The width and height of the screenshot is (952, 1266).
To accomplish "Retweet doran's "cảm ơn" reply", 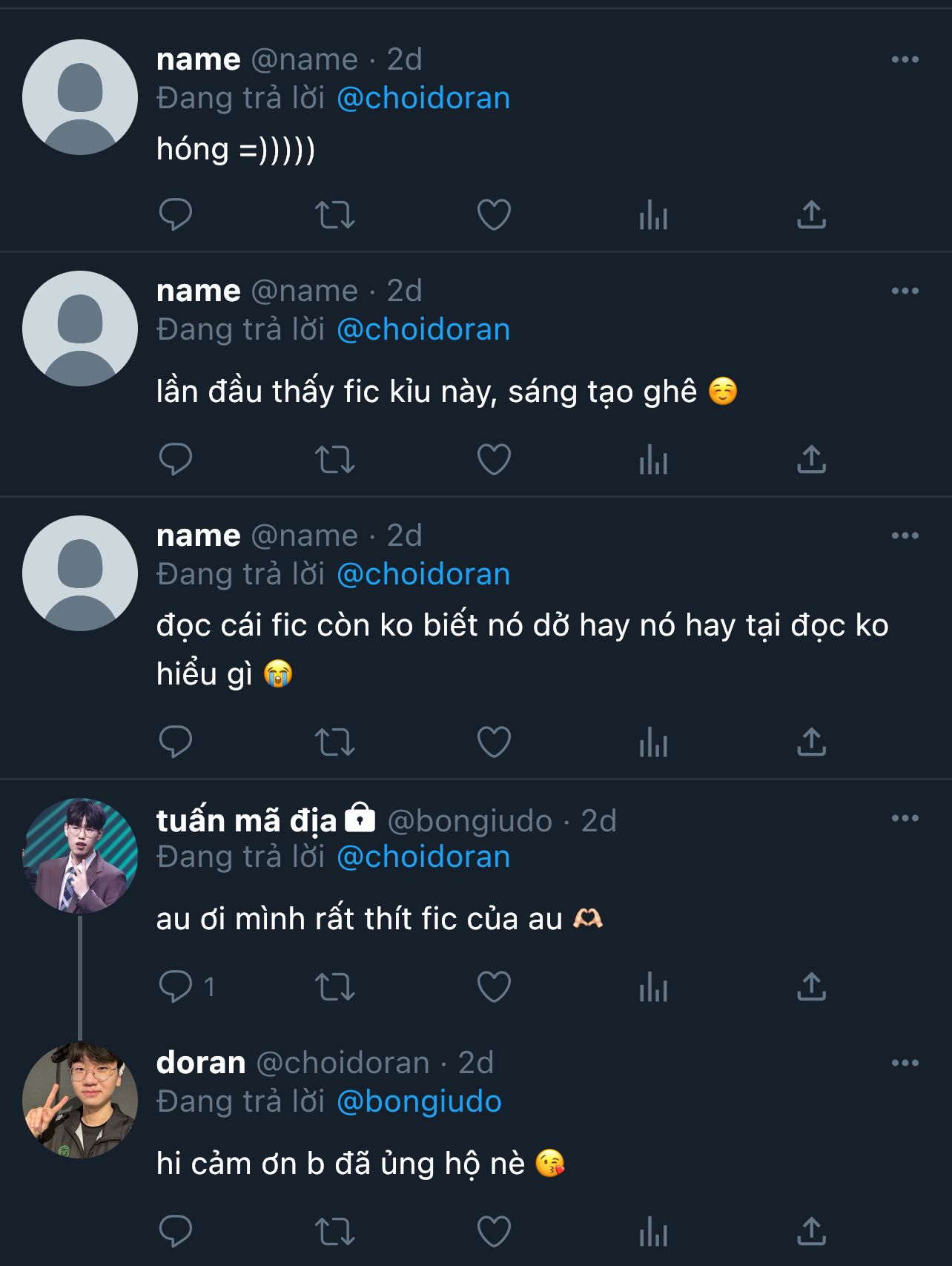I will [x=335, y=1231].
